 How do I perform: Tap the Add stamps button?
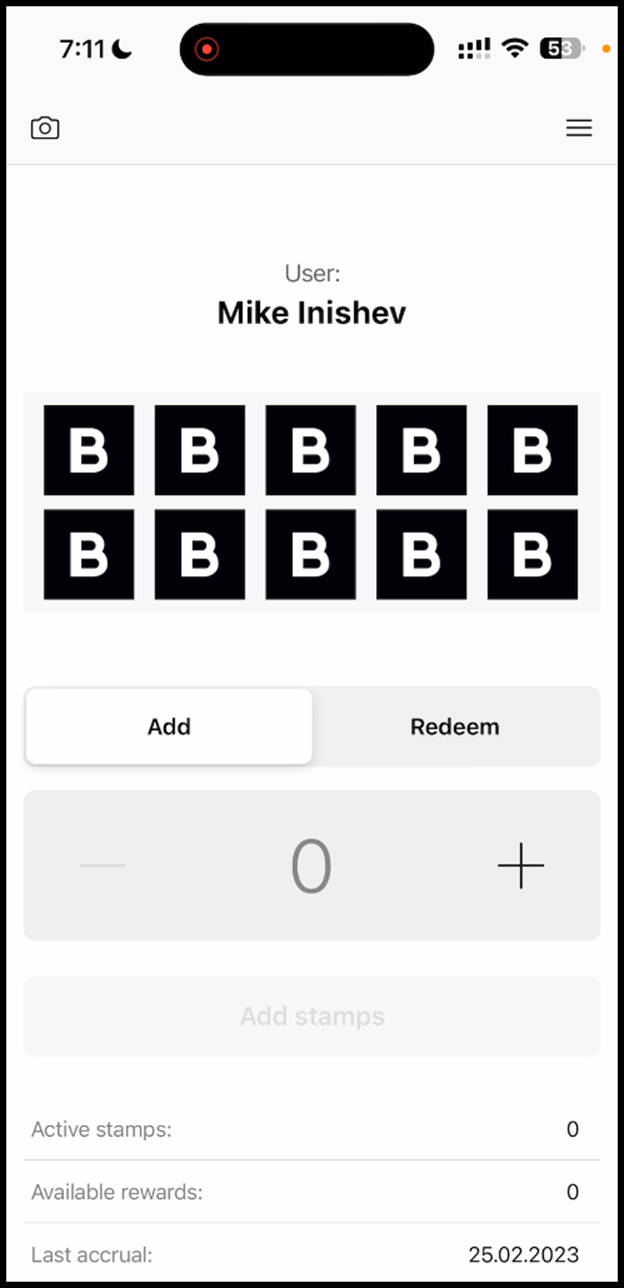312,1017
